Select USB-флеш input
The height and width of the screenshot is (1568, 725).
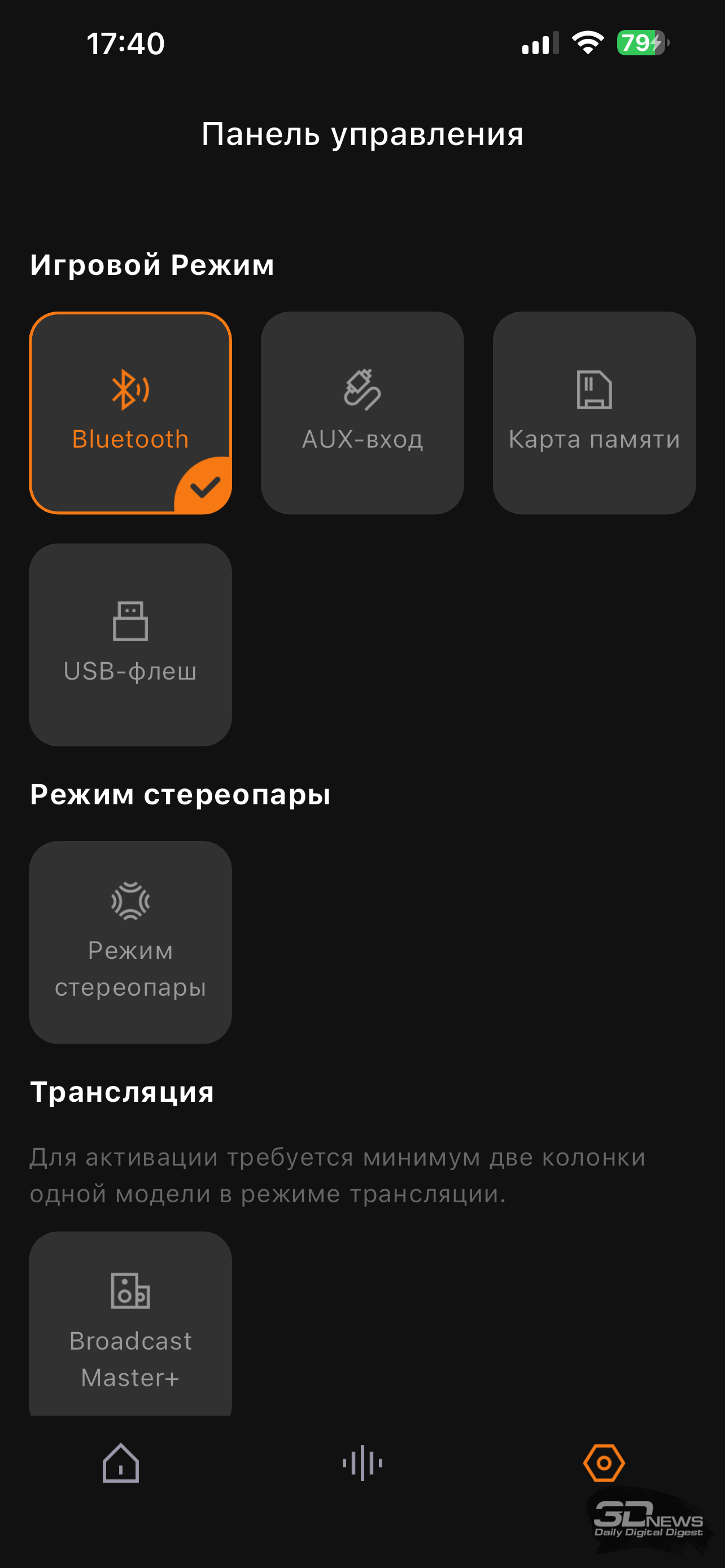click(x=130, y=644)
